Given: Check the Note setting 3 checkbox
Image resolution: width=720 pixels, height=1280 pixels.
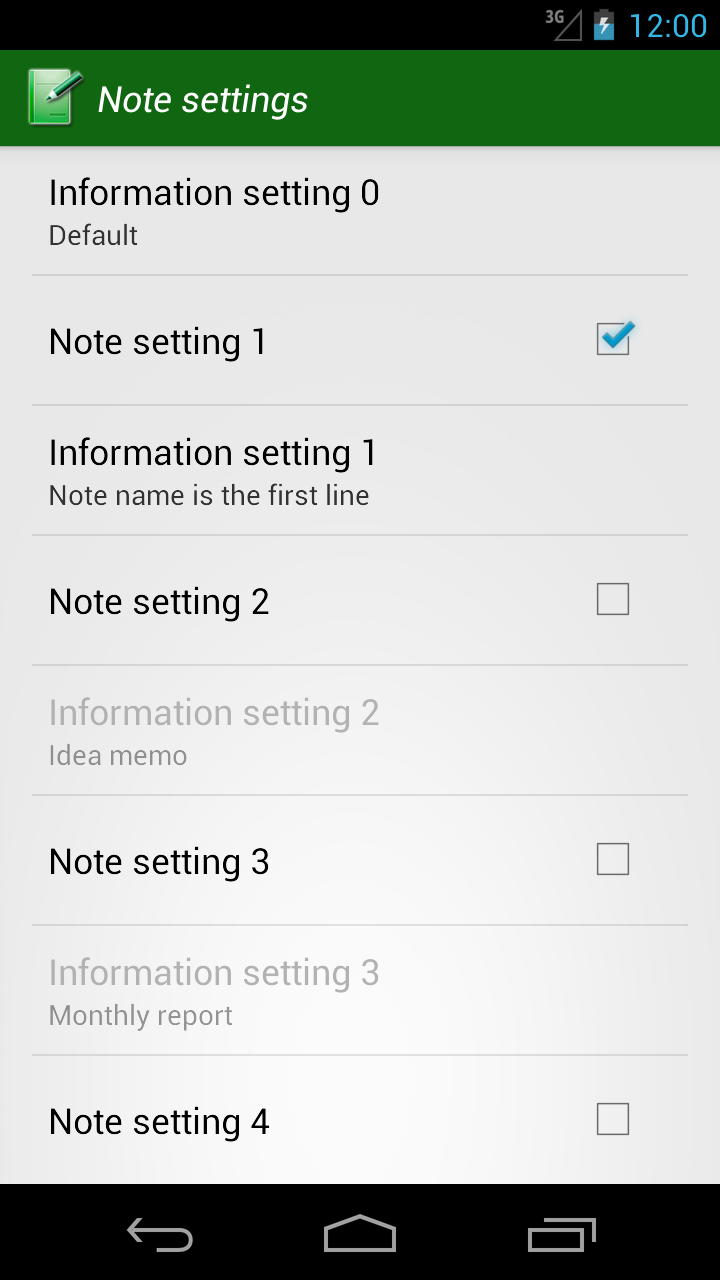Looking at the screenshot, I should [613, 860].
